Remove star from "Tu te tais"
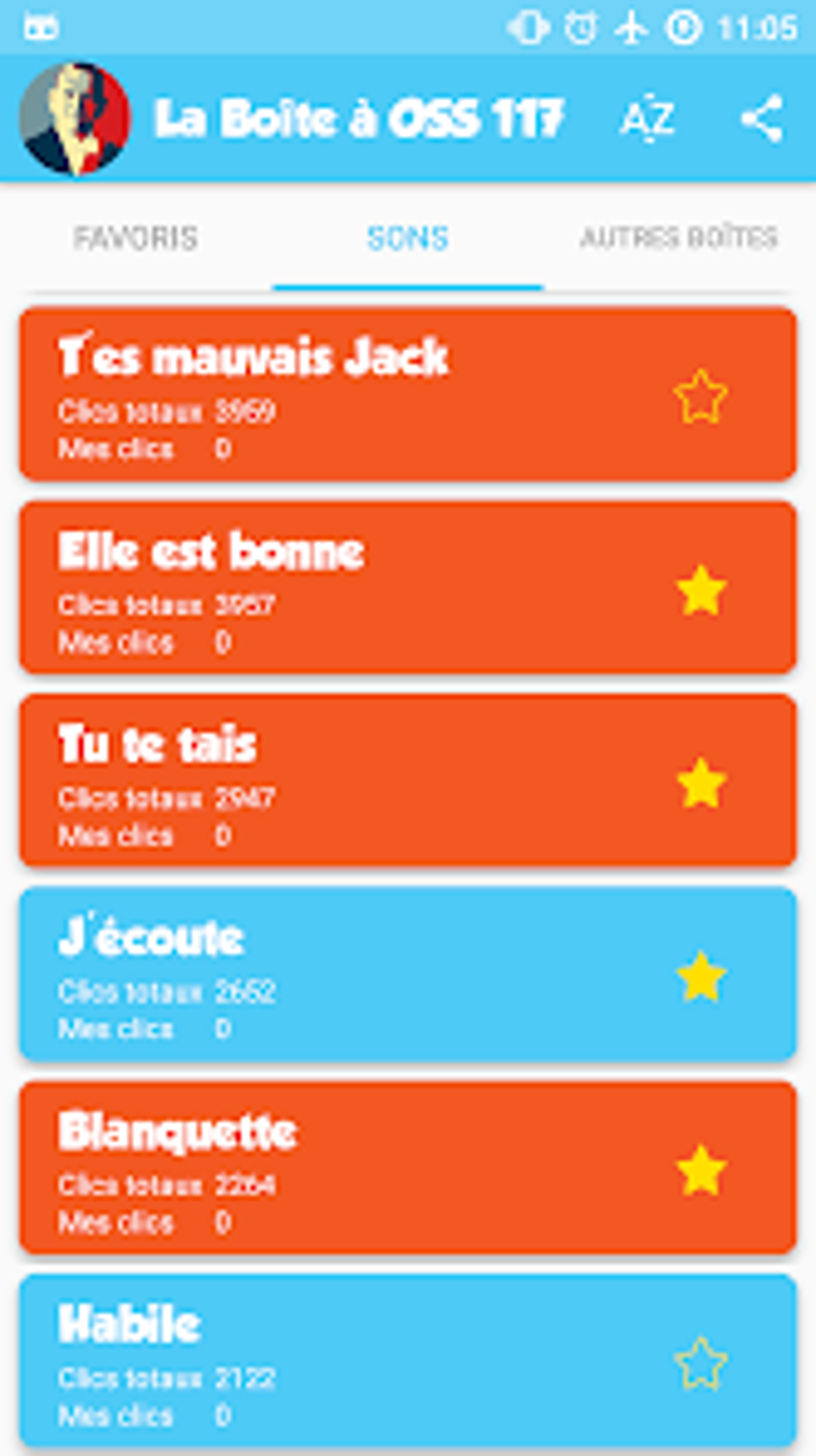 tap(700, 783)
